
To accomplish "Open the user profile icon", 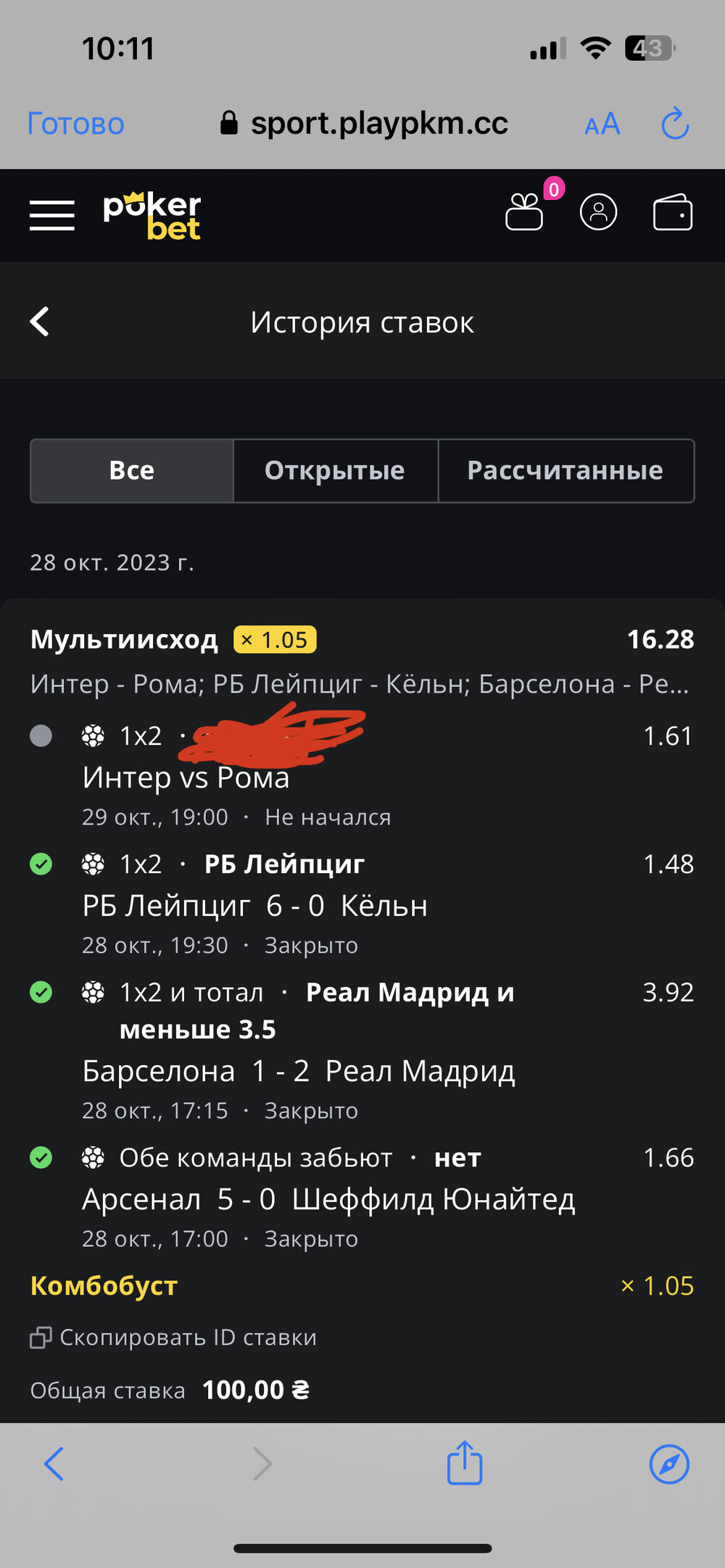I will pyautogui.click(x=598, y=212).
